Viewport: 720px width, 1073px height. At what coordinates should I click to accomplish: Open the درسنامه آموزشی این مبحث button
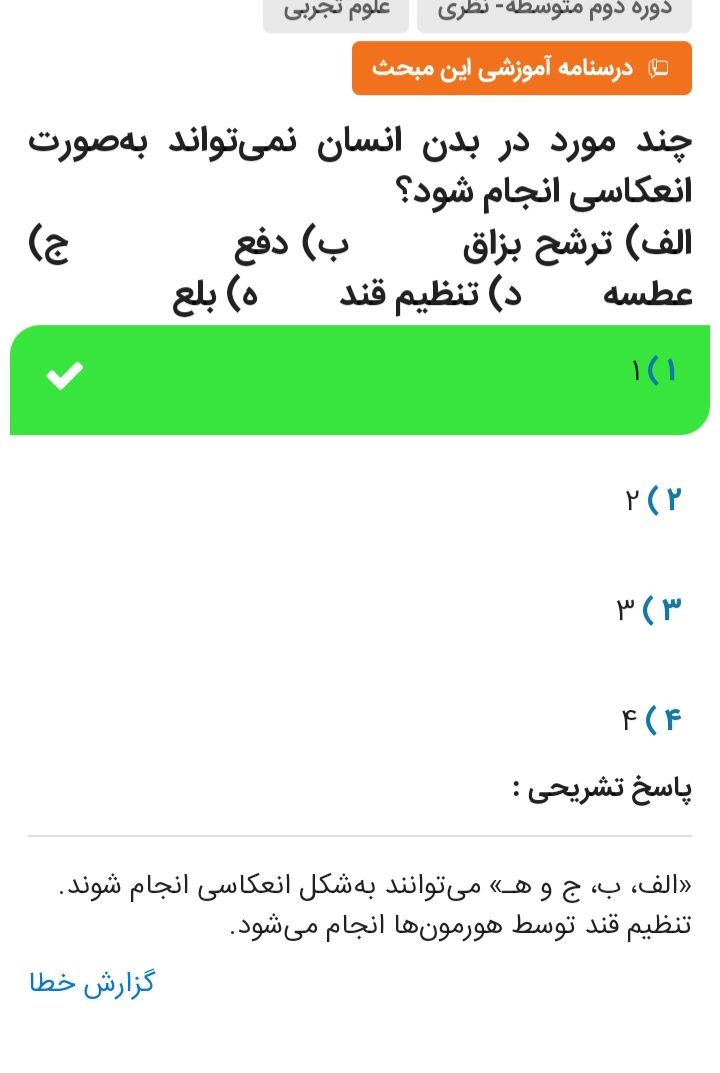(x=521, y=68)
